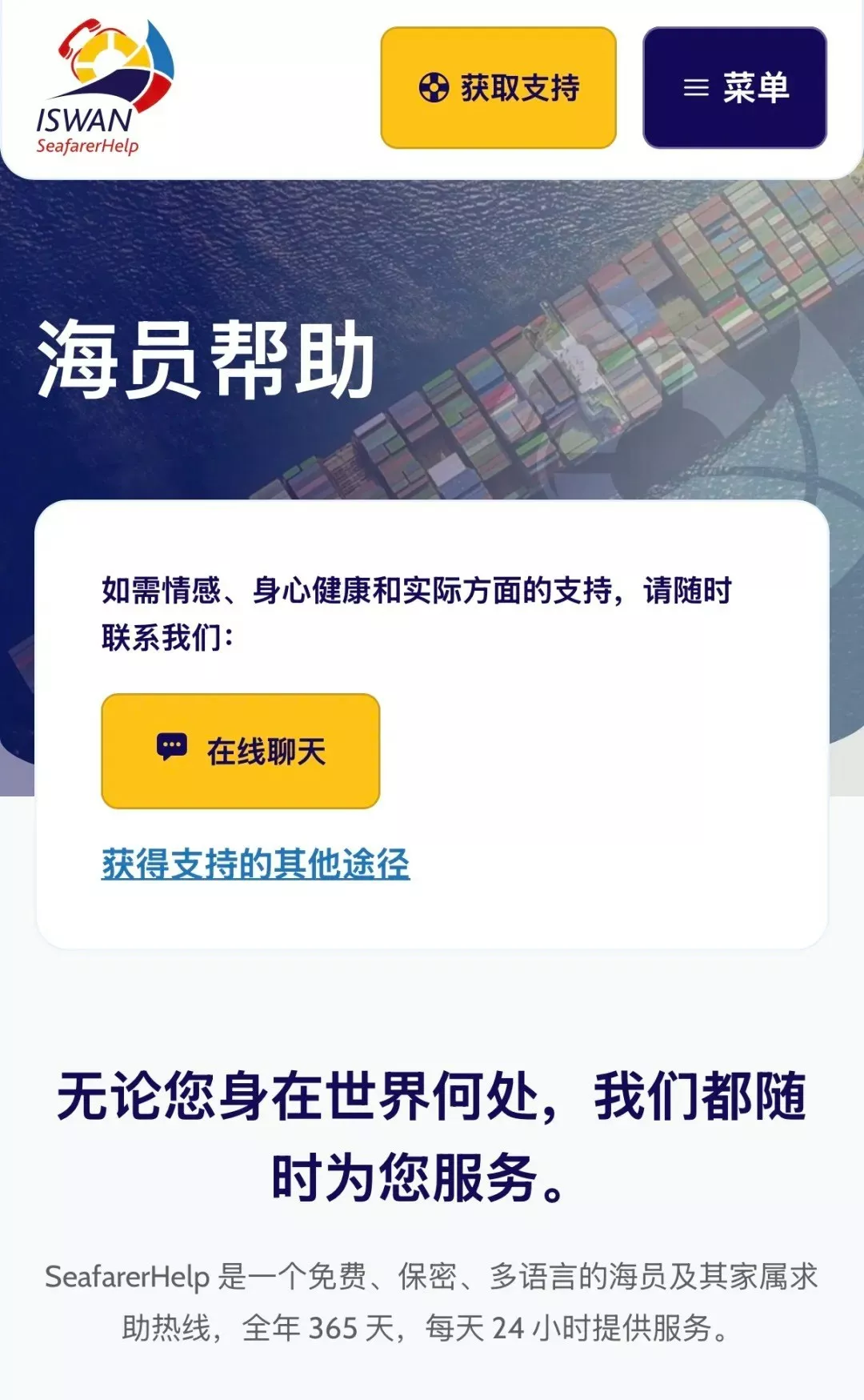864x1400 pixels.
Task: Tap the 获取支持 button
Action: coord(498,88)
